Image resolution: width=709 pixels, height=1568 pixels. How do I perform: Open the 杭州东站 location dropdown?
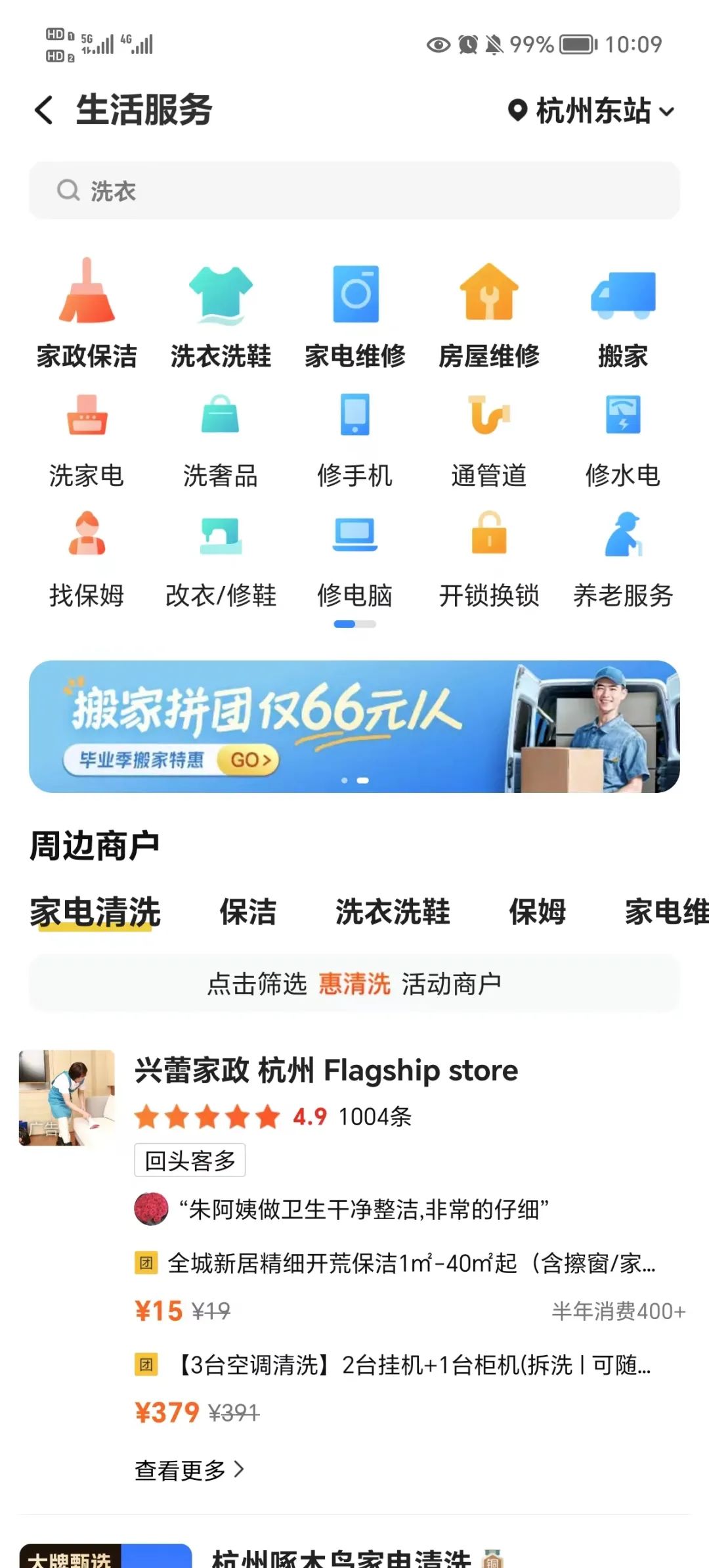click(x=591, y=110)
